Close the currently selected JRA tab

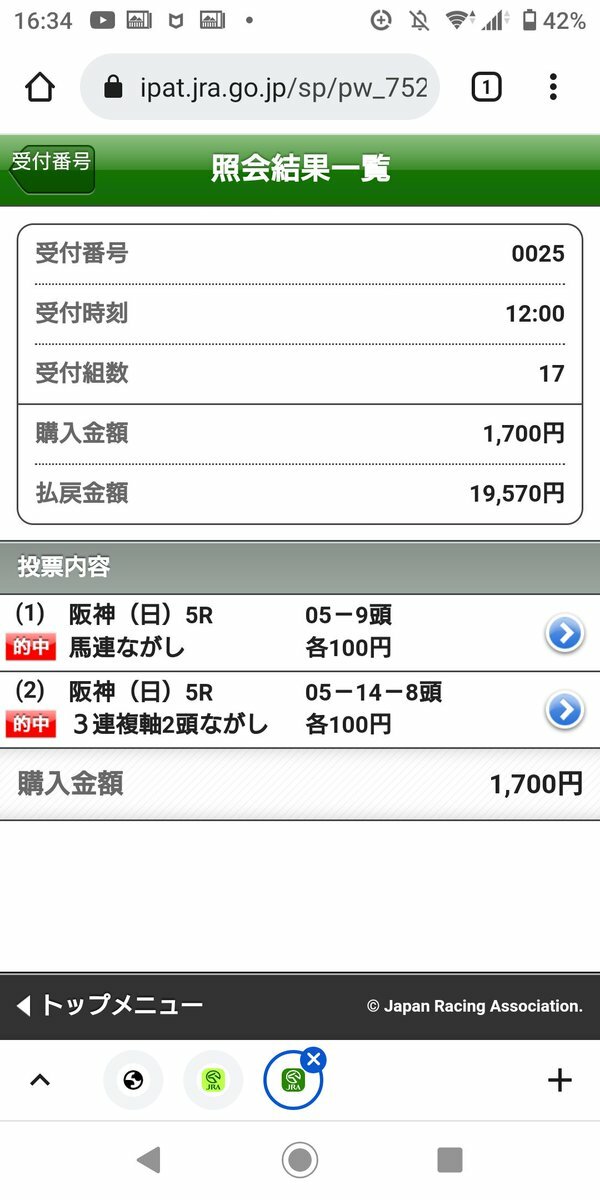(x=313, y=1059)
